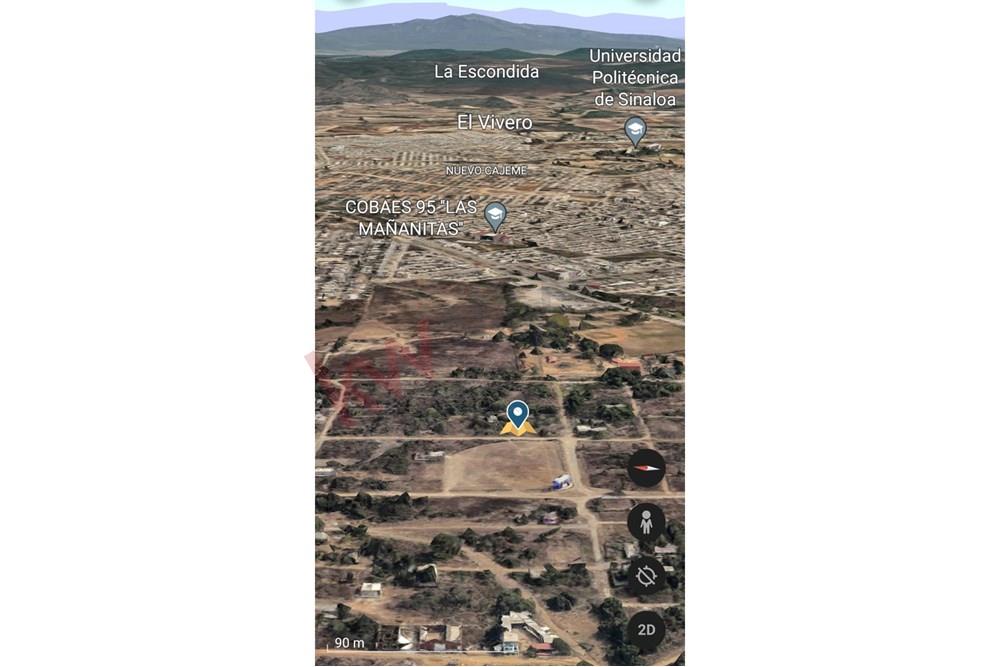Switch the map to 2D view
Screen dimensions: 1000x667
tap(646, 630)
